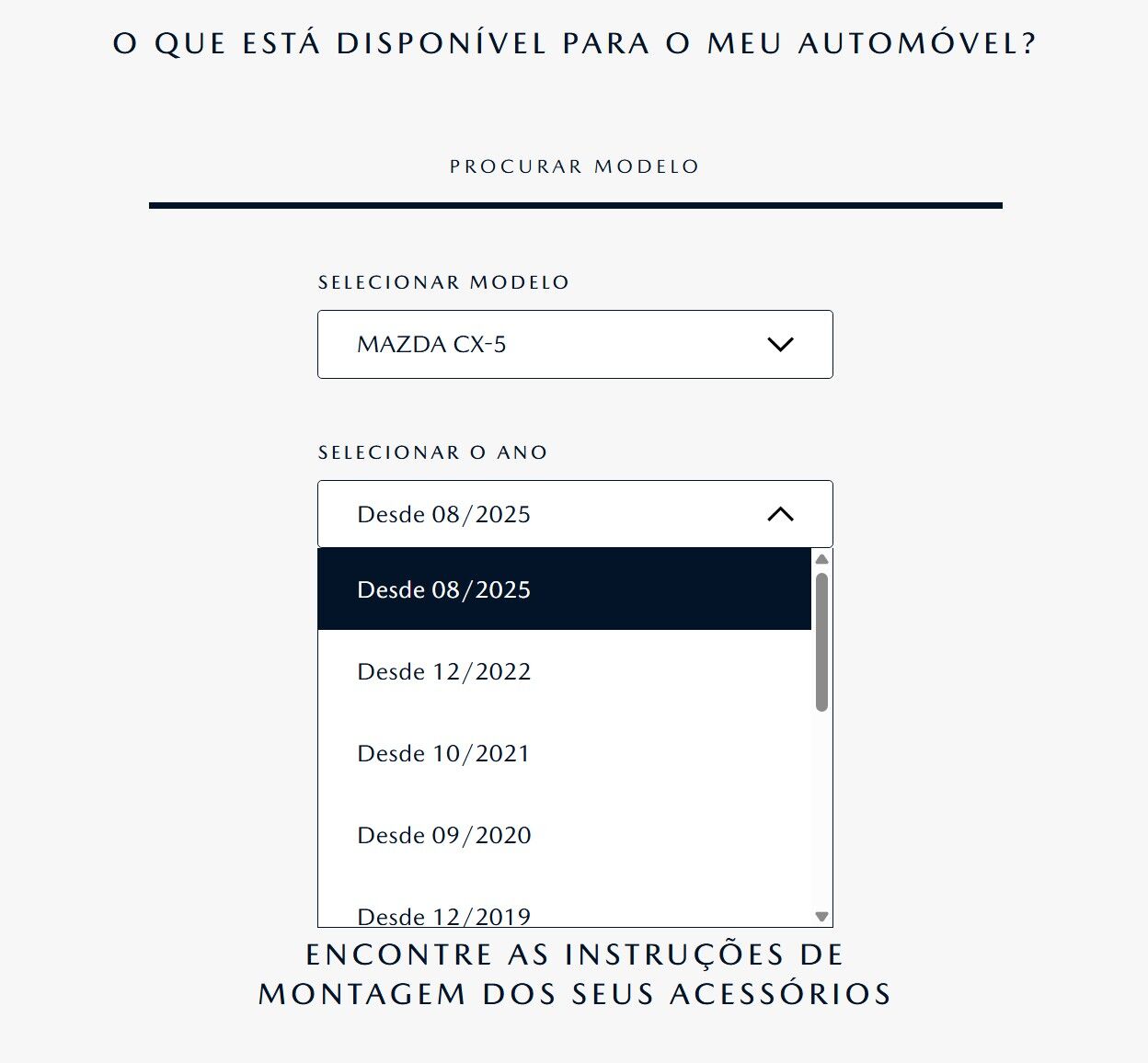The height and width of the screenshot is (1063, 1148).
Task: Tap the scrollbar's up arrow in year list
Action: click(x=822, y=559)
